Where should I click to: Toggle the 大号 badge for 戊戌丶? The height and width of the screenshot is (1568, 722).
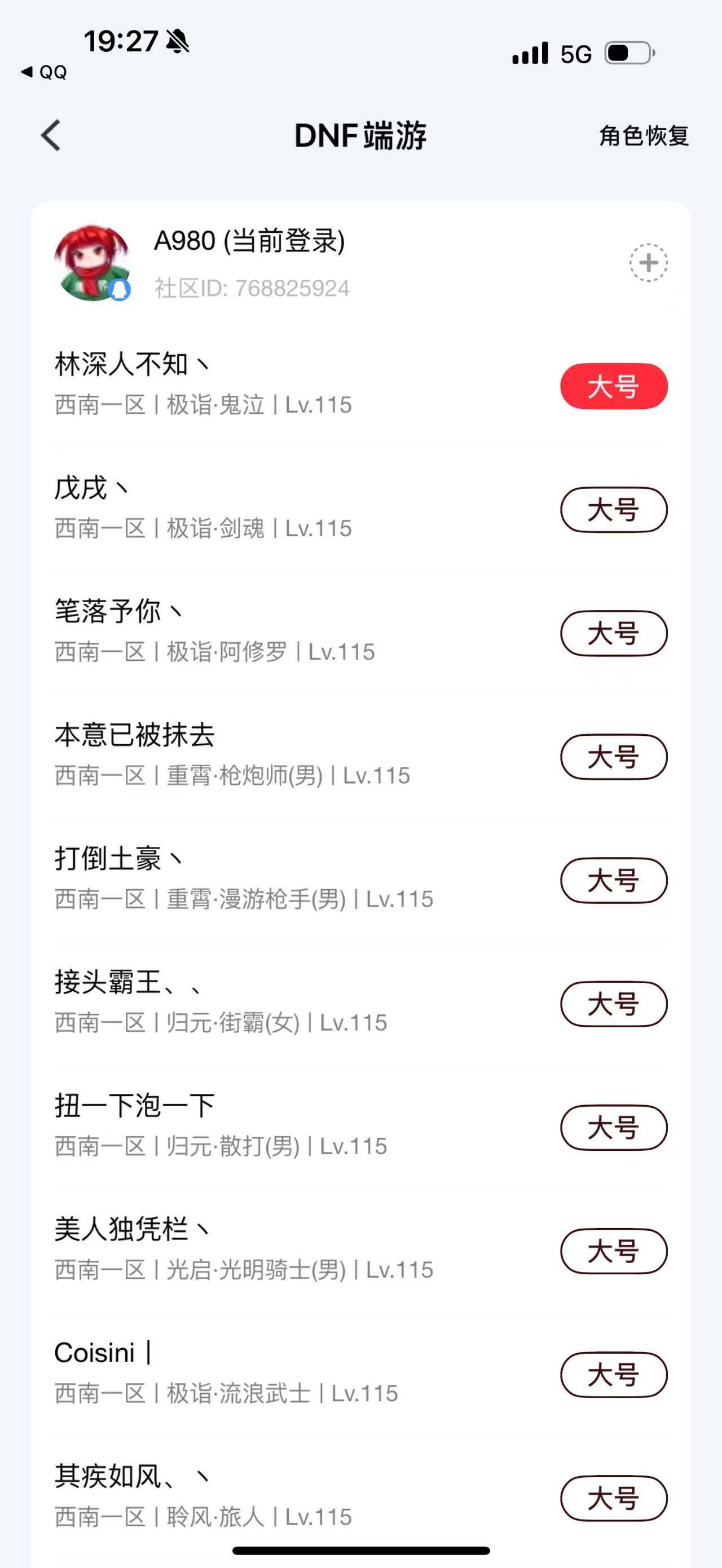613,511
